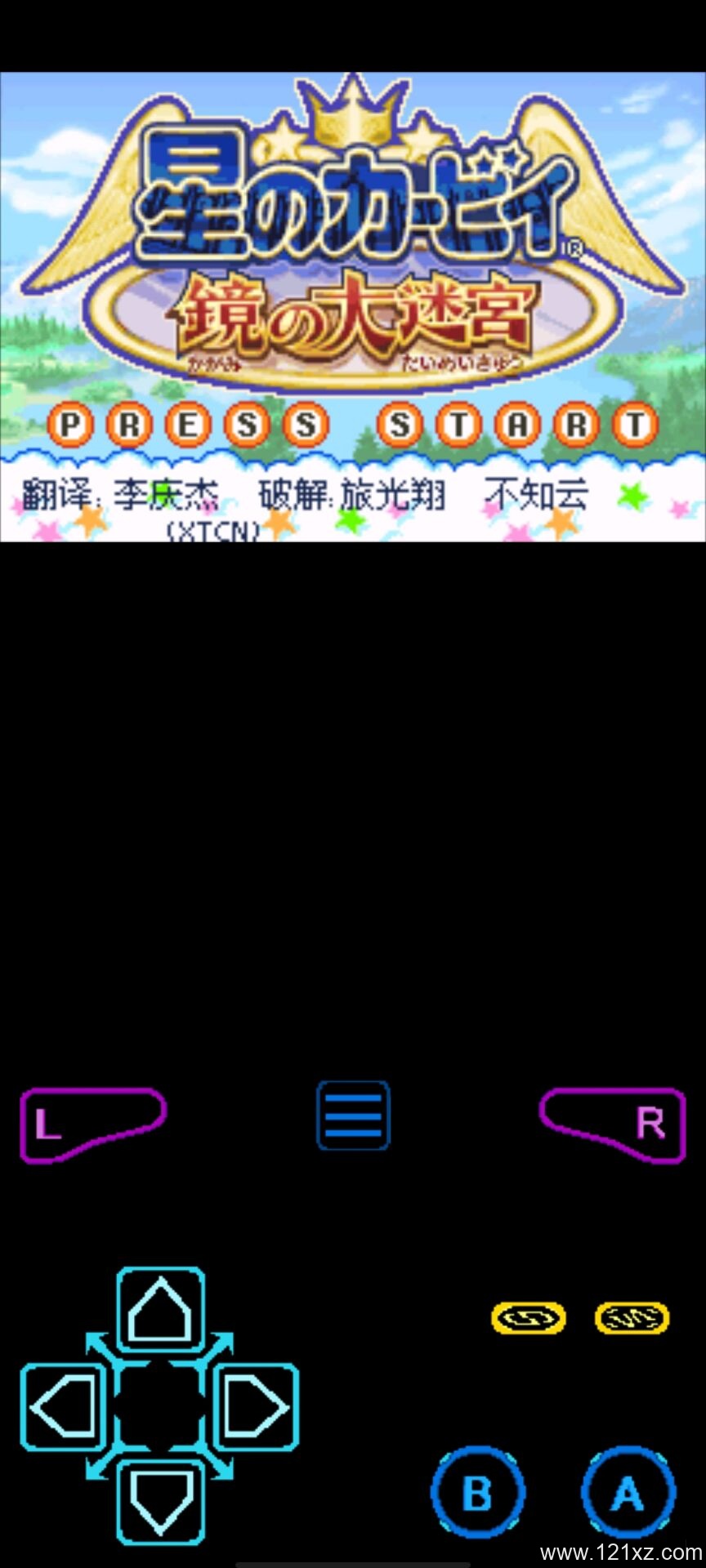Tap the blue A button
Viewport: 706px width, 1568px height.
point(628,1493)
